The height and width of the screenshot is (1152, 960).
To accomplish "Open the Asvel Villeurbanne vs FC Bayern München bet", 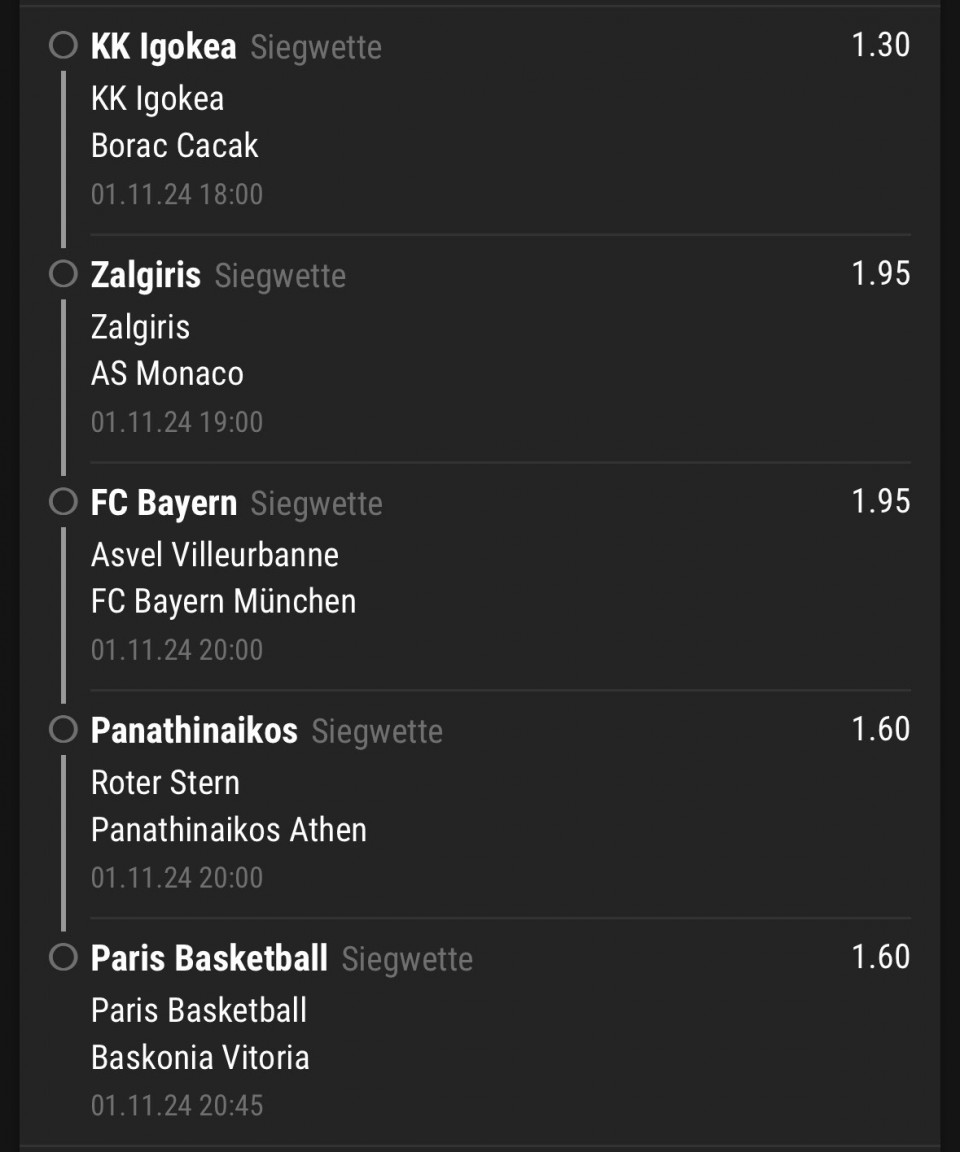I will pos(480,576).
